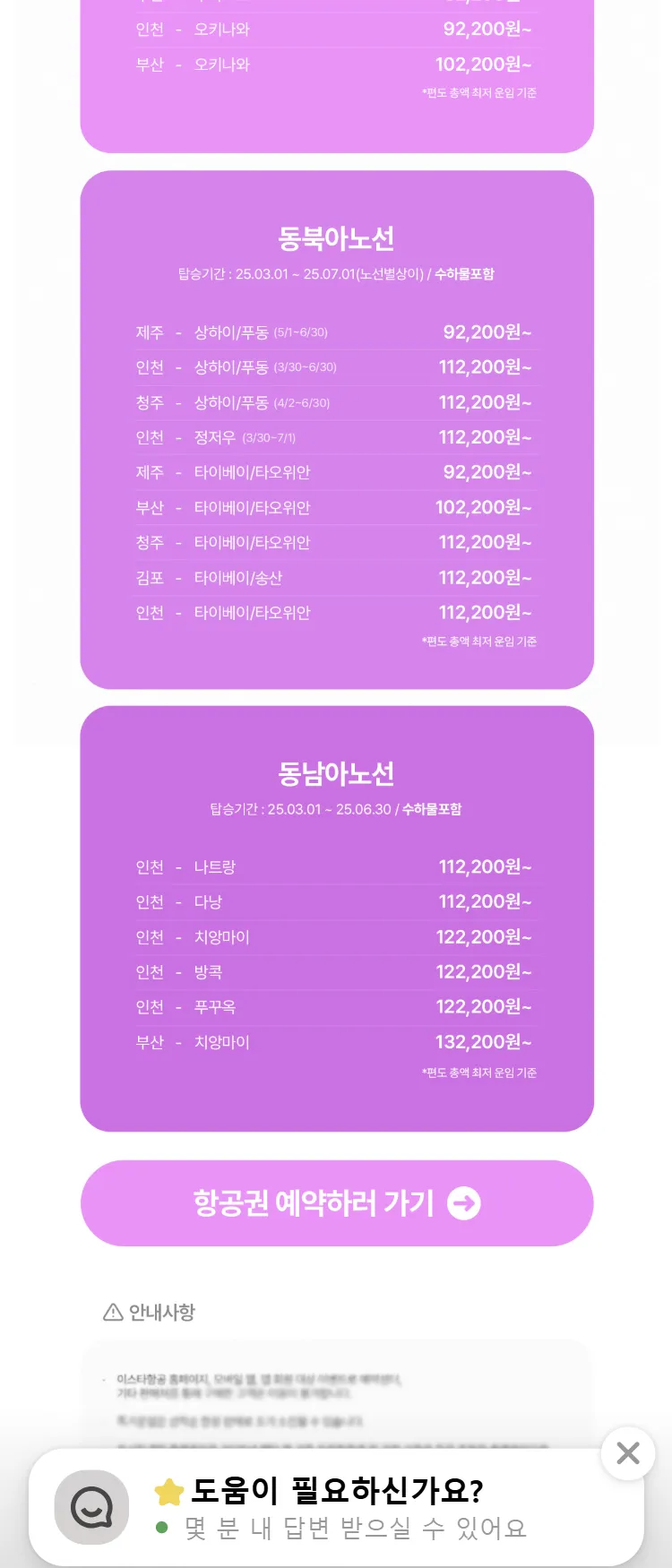Open the 도움이 필요하신가요? chat banner
672x1568 pixels.
point(340,1508)
